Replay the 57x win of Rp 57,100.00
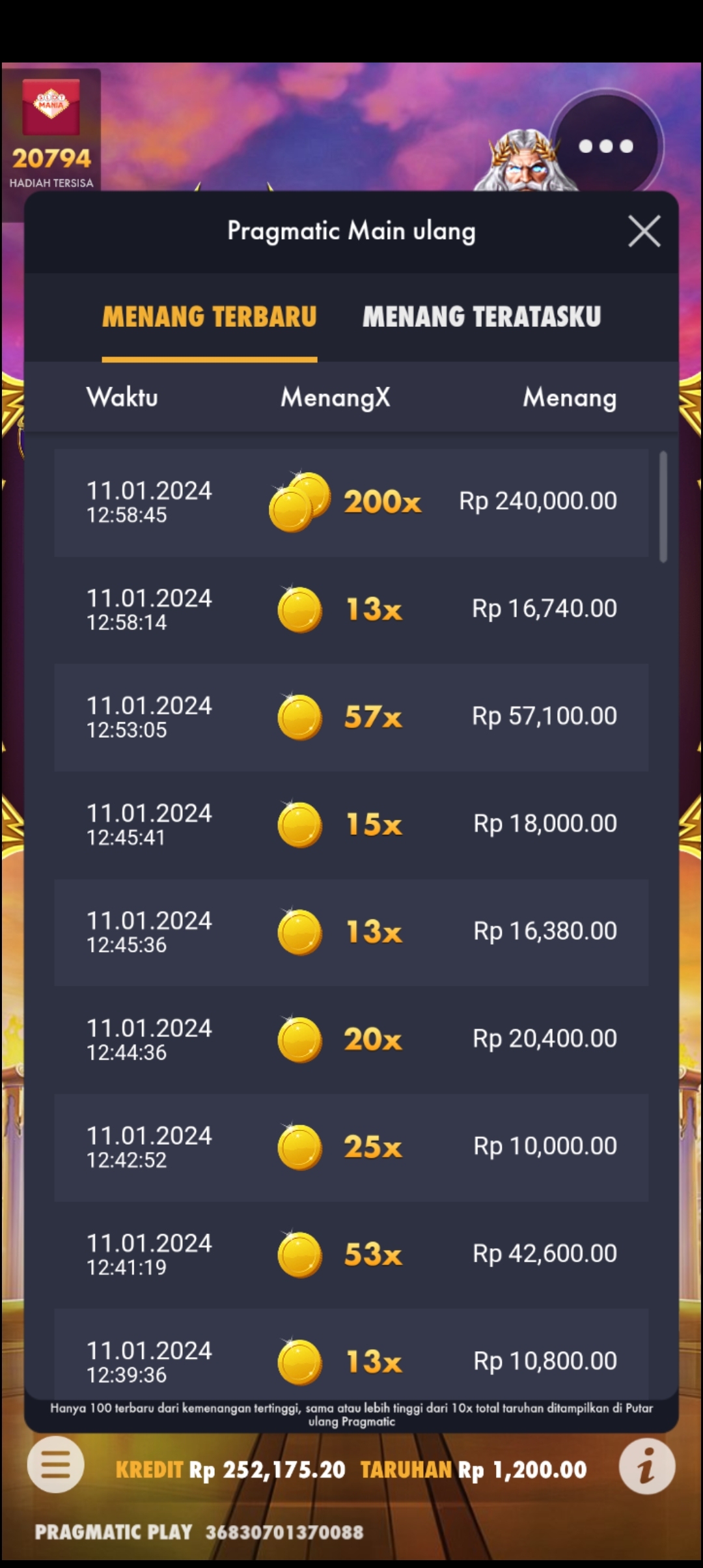Screen dimensions: 703x1568 (351, 717)
